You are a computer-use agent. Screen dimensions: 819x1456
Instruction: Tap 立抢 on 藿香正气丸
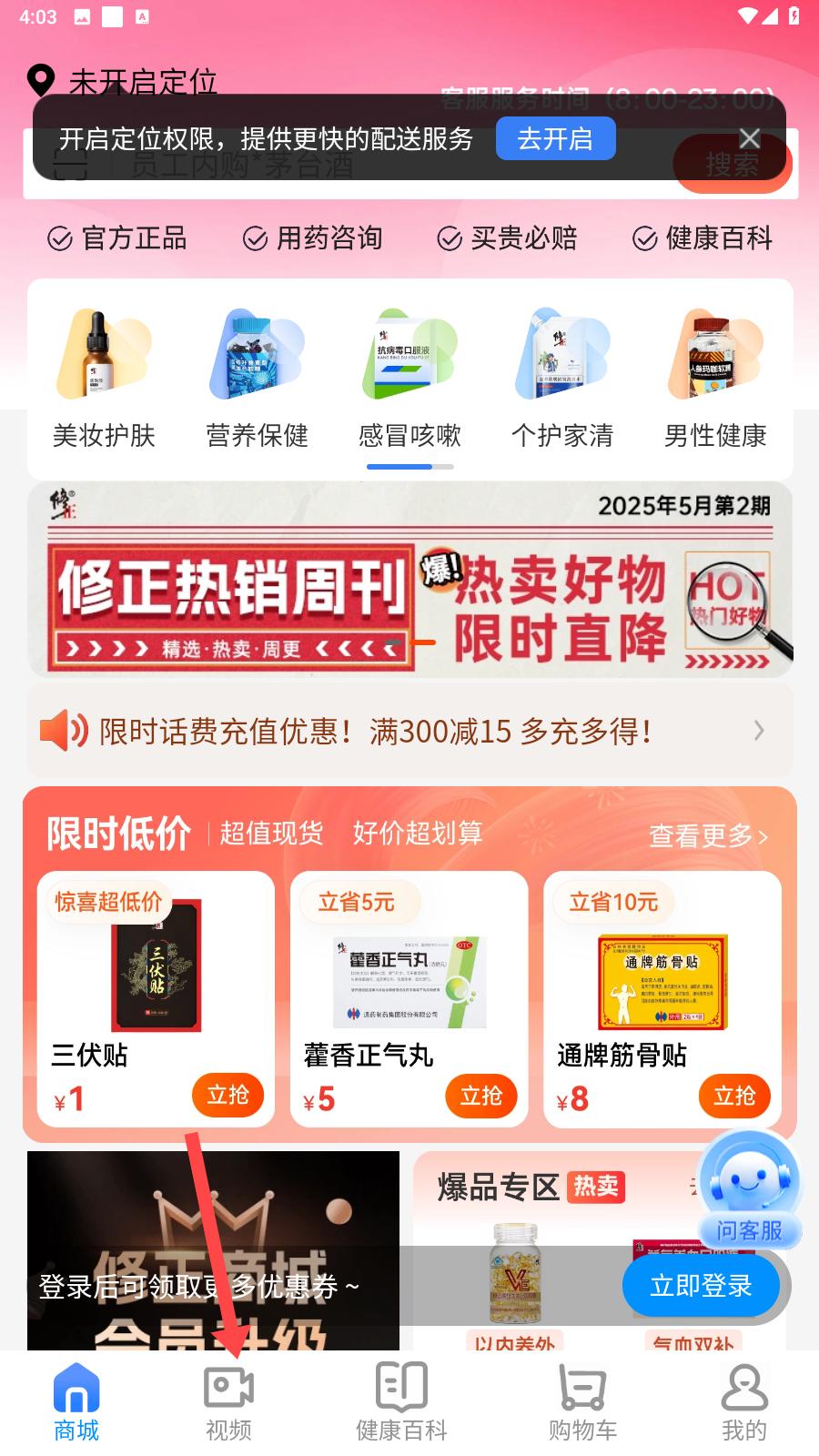point(480,1096)
